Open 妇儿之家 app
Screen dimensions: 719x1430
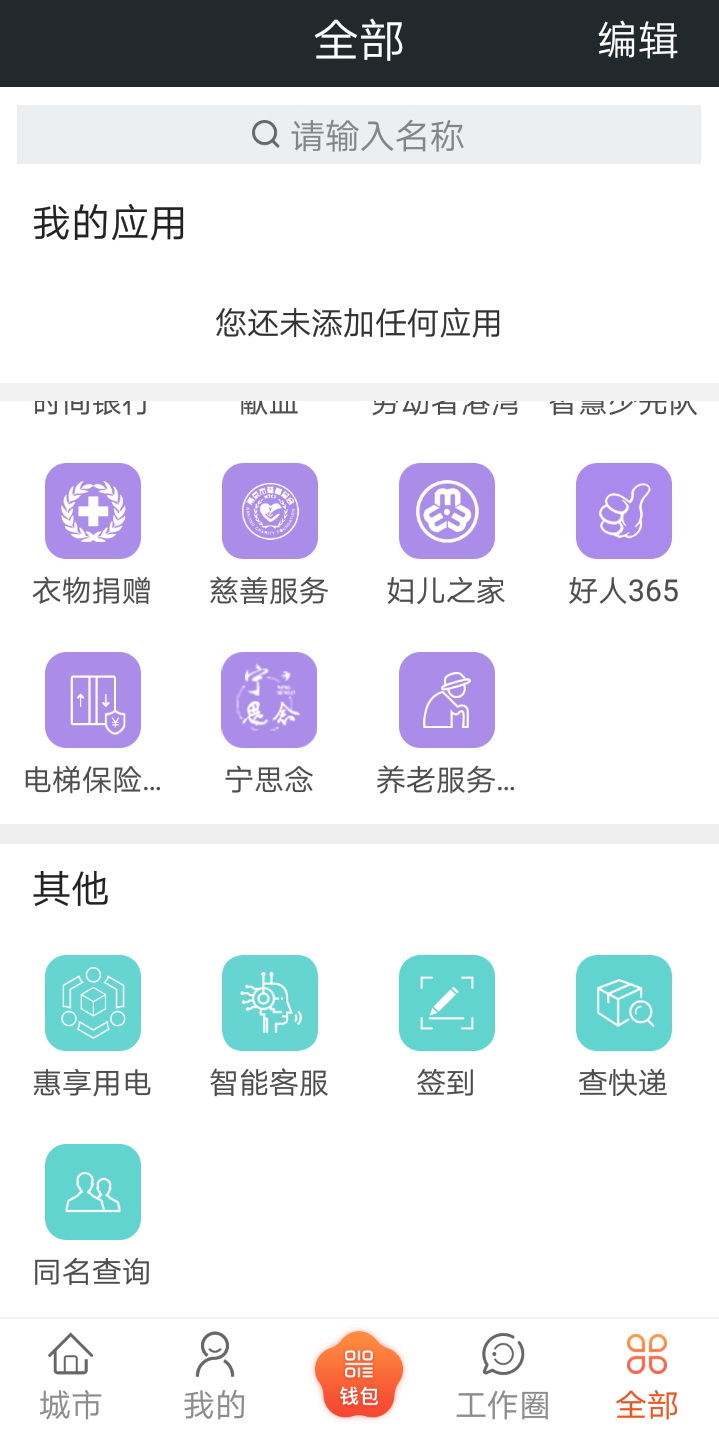coord(446,534)
